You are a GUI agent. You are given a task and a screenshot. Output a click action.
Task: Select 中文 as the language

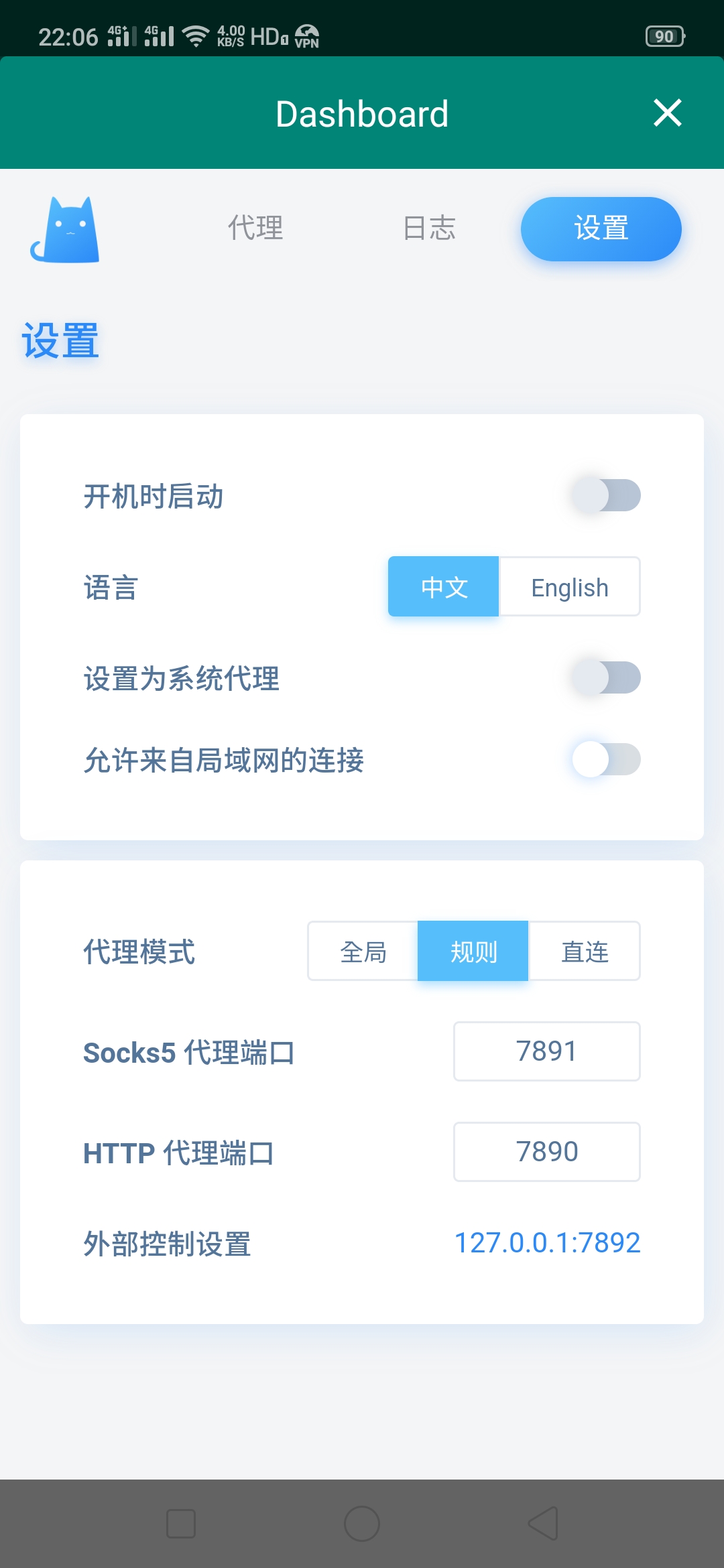444,587
